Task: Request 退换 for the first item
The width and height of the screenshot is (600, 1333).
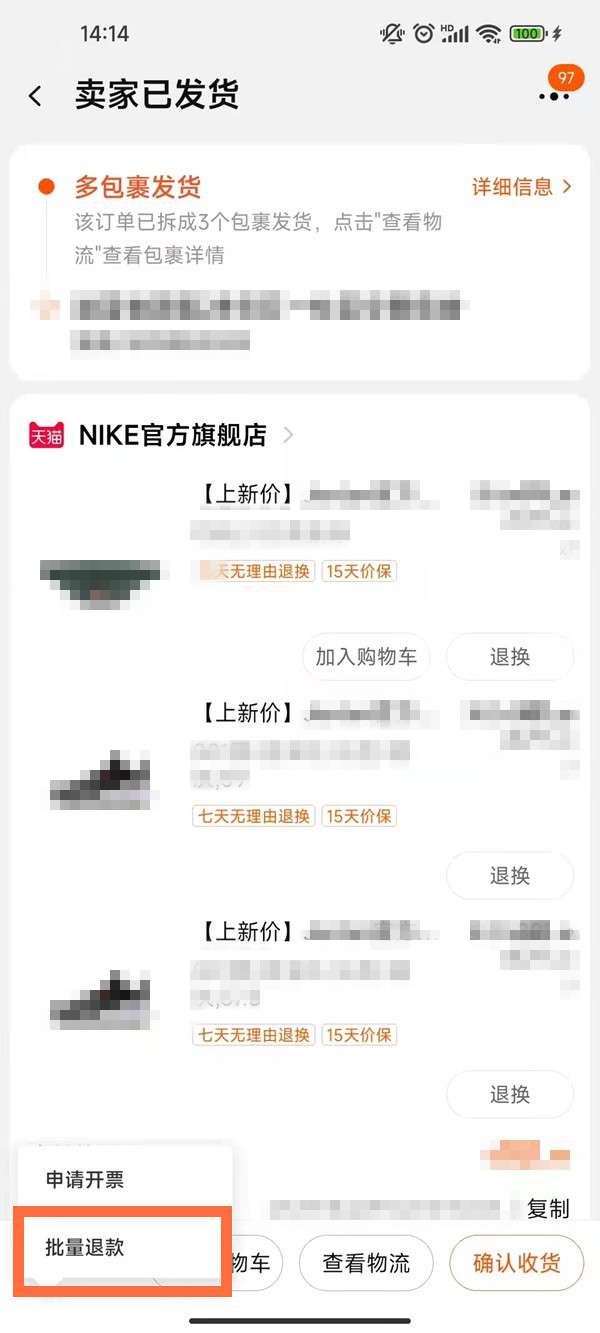Action: [x=509, y=657]
